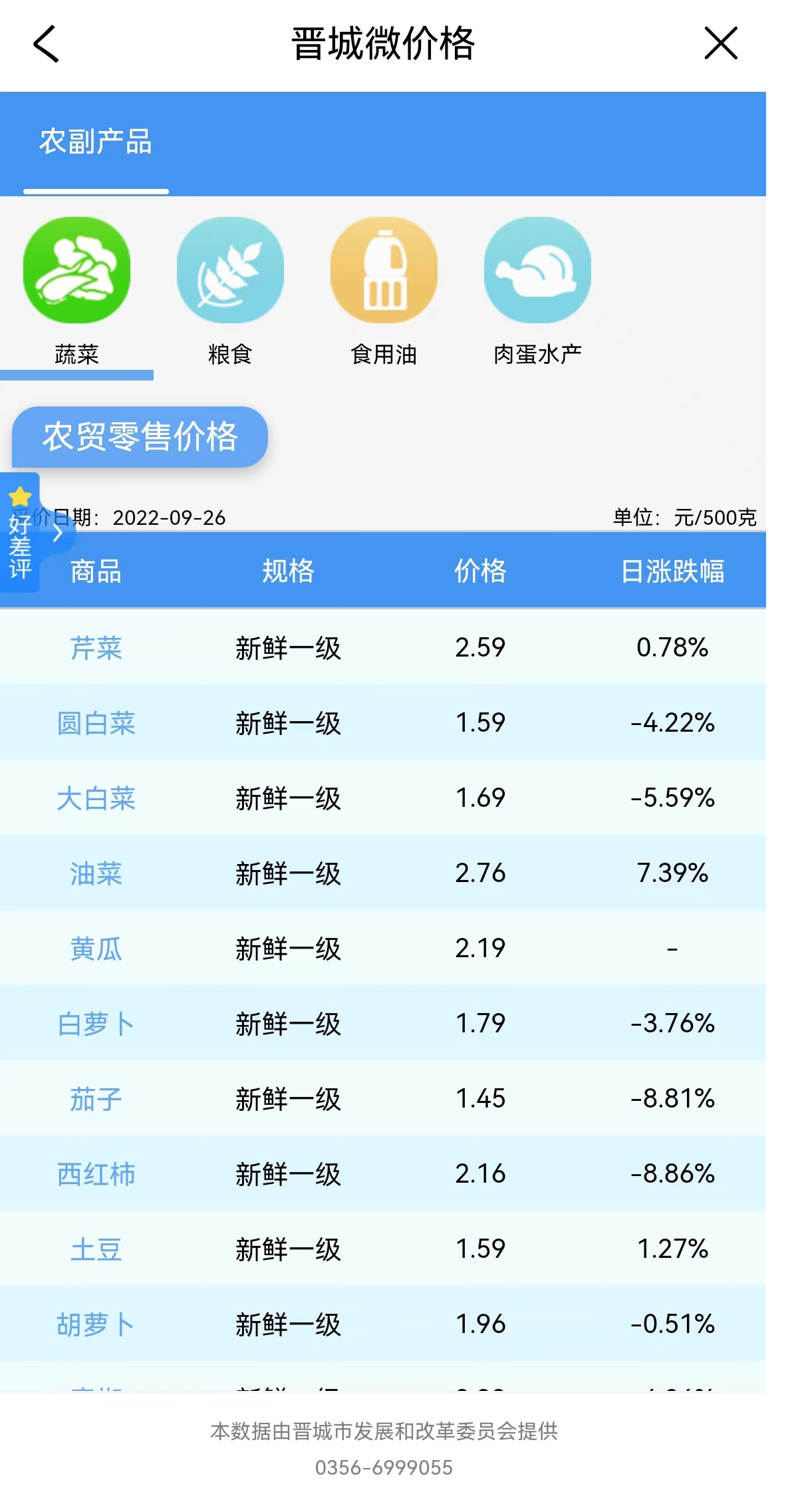Switch to the 粮食 category
Screen dimensions: 812x1504
[230, 291]
